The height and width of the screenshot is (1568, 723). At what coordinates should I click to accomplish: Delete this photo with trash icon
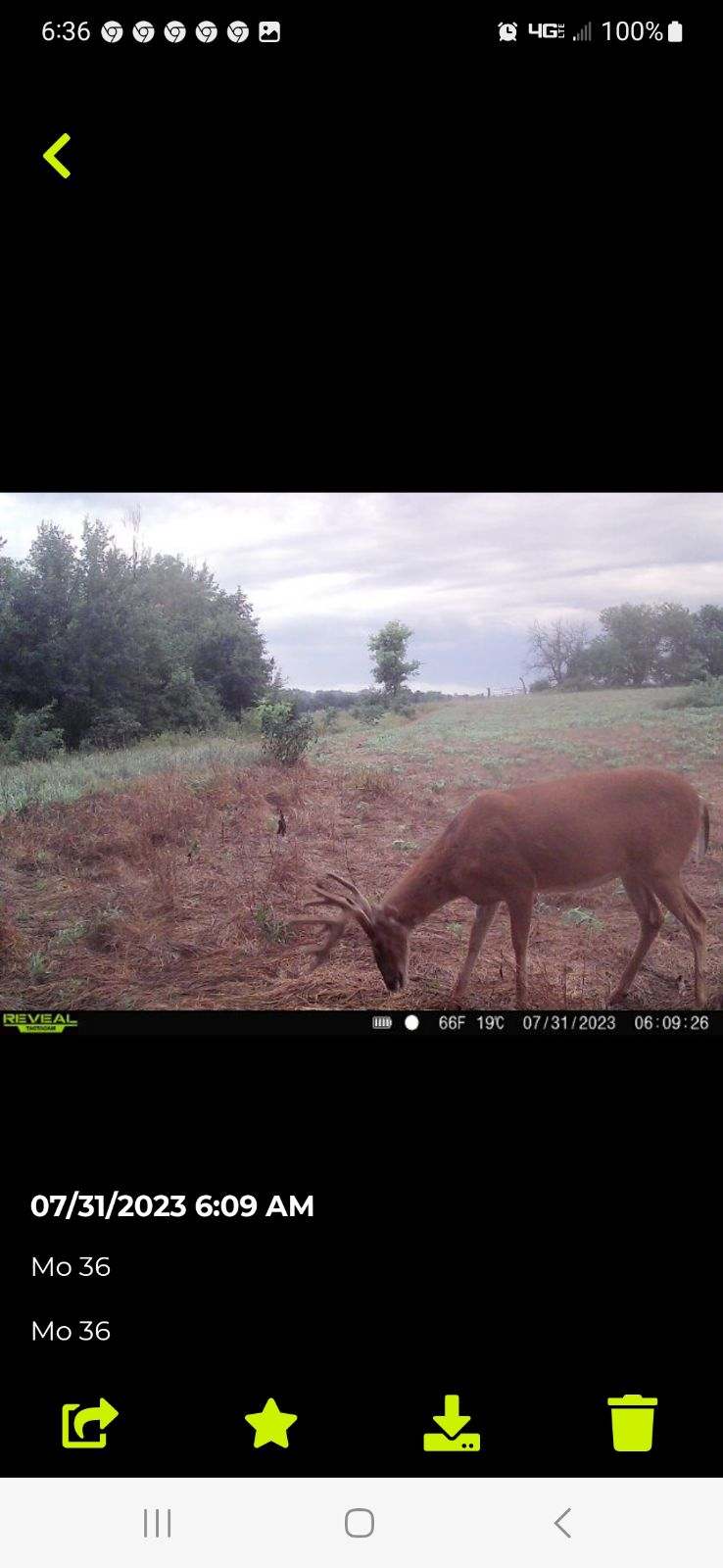tap(632, 1423)
